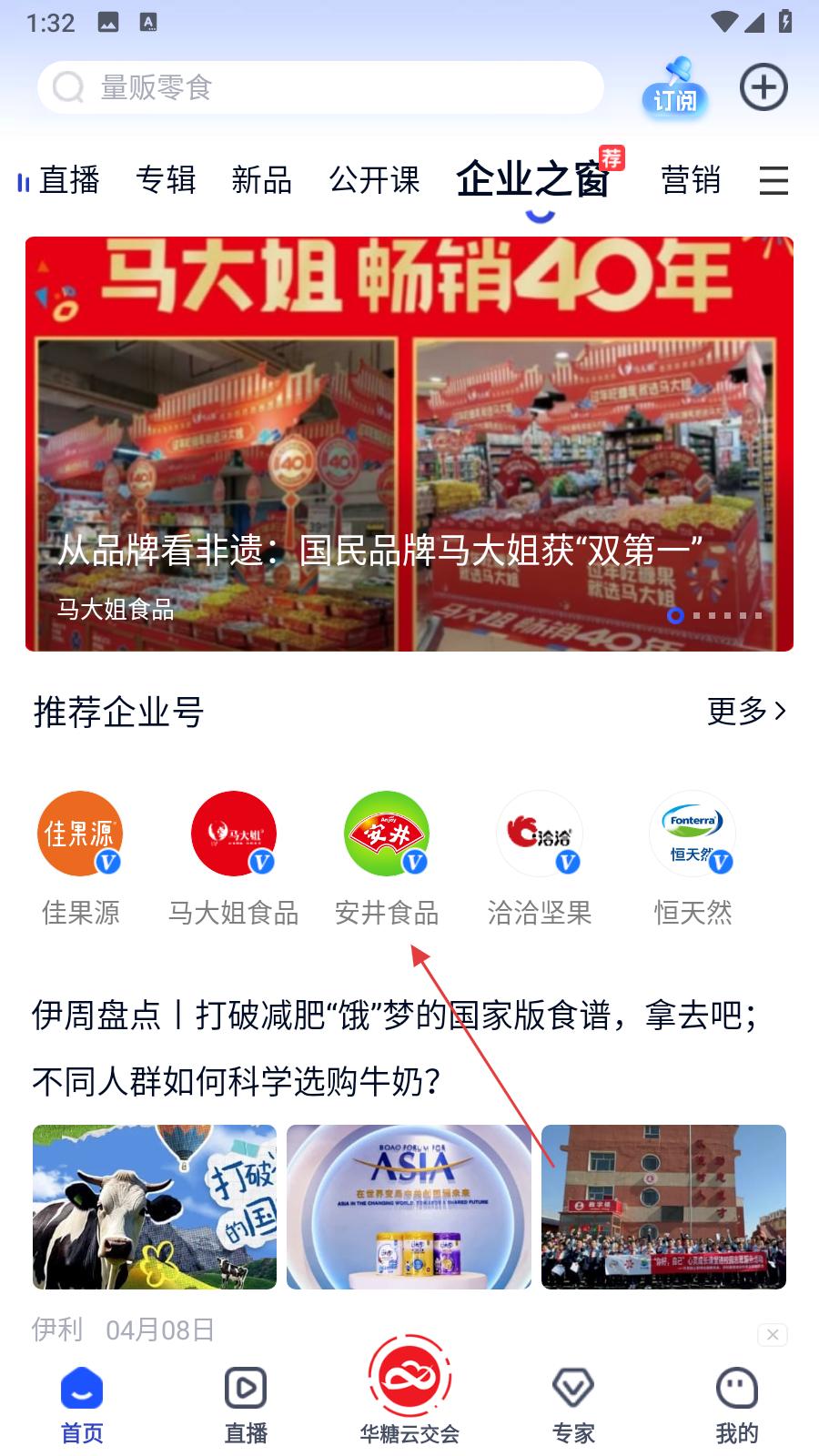
Task: Switch to the 专辑 tab
Action: click(166, 180)
